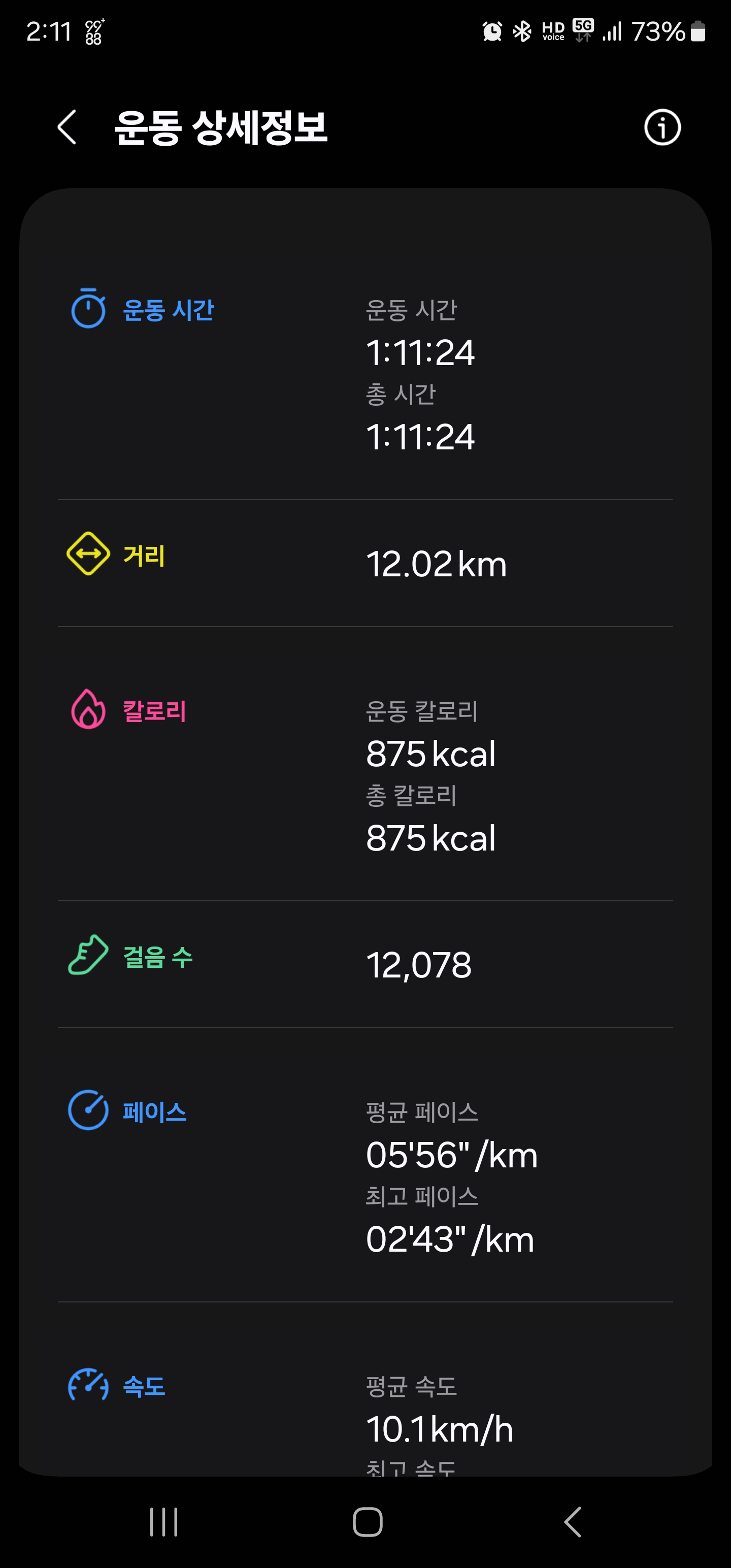The image size is (731, 1568).
Task: Open the info icon in header
Action: pos(662,127)
